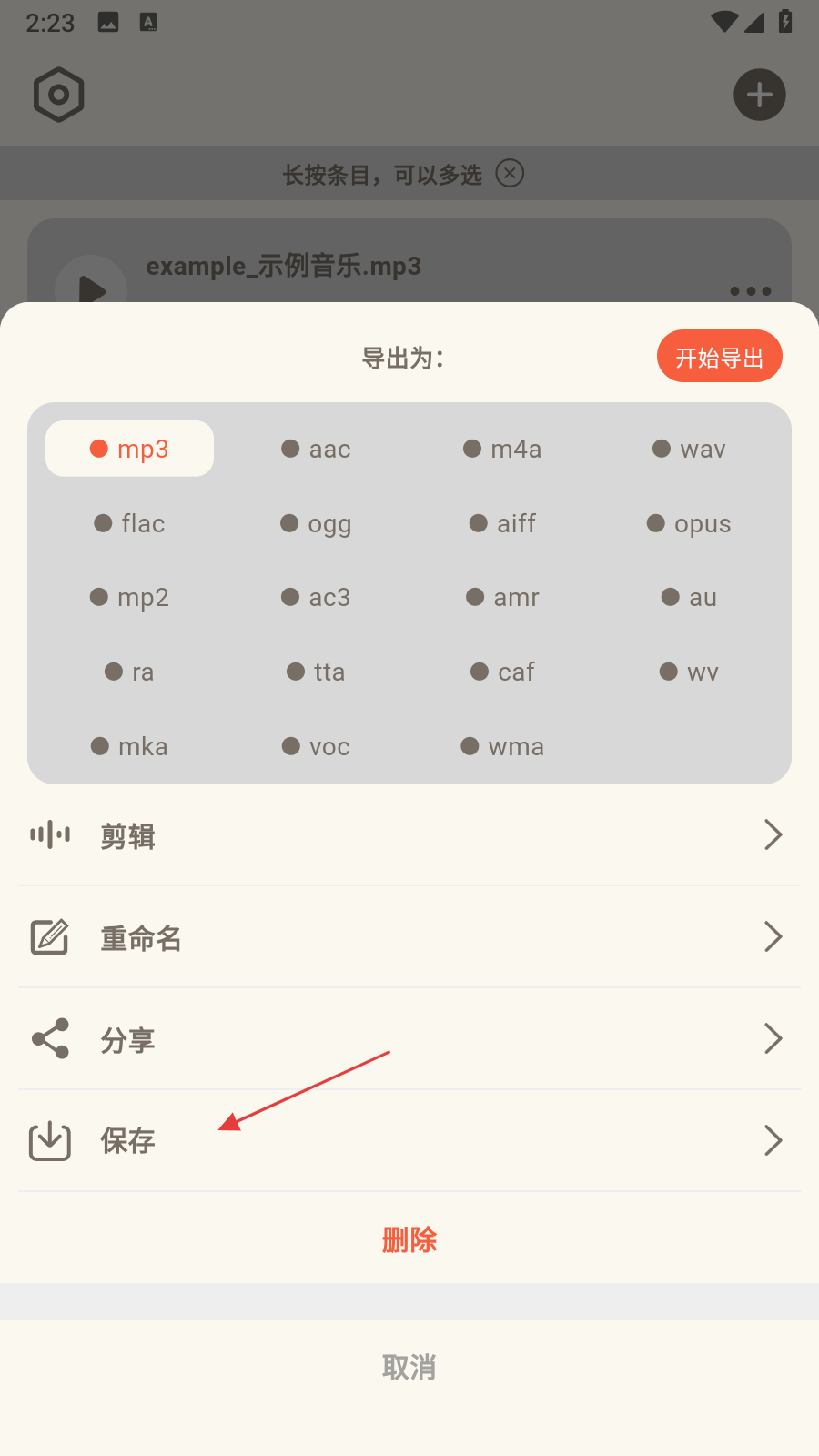
Task: Choose the amr export format
Action: click(x=502, y=597)
